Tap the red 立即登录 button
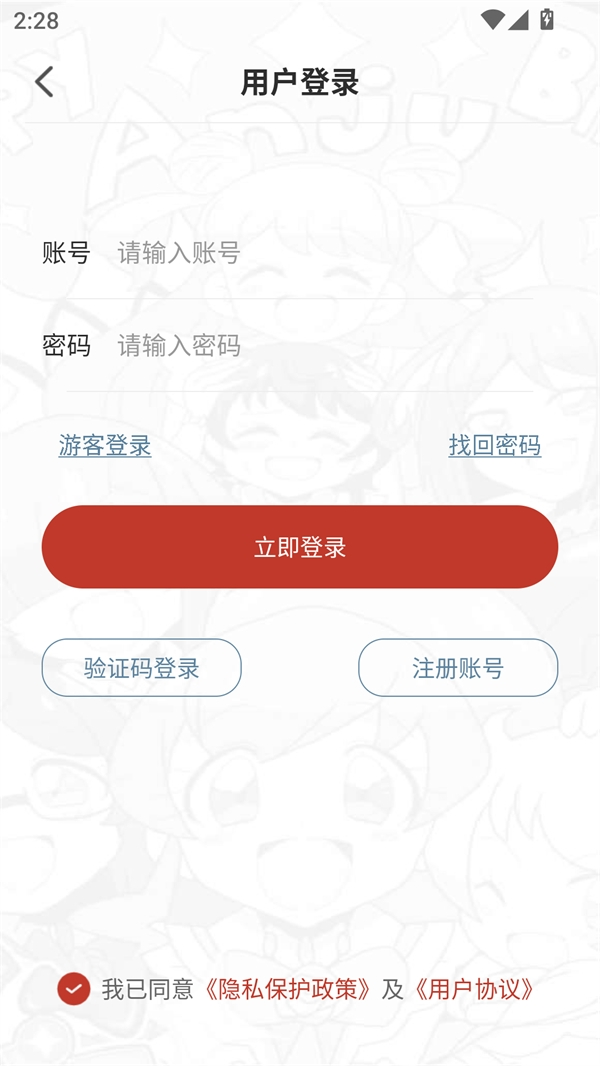This screenshot has width=600, height=1066. [300, 547]
